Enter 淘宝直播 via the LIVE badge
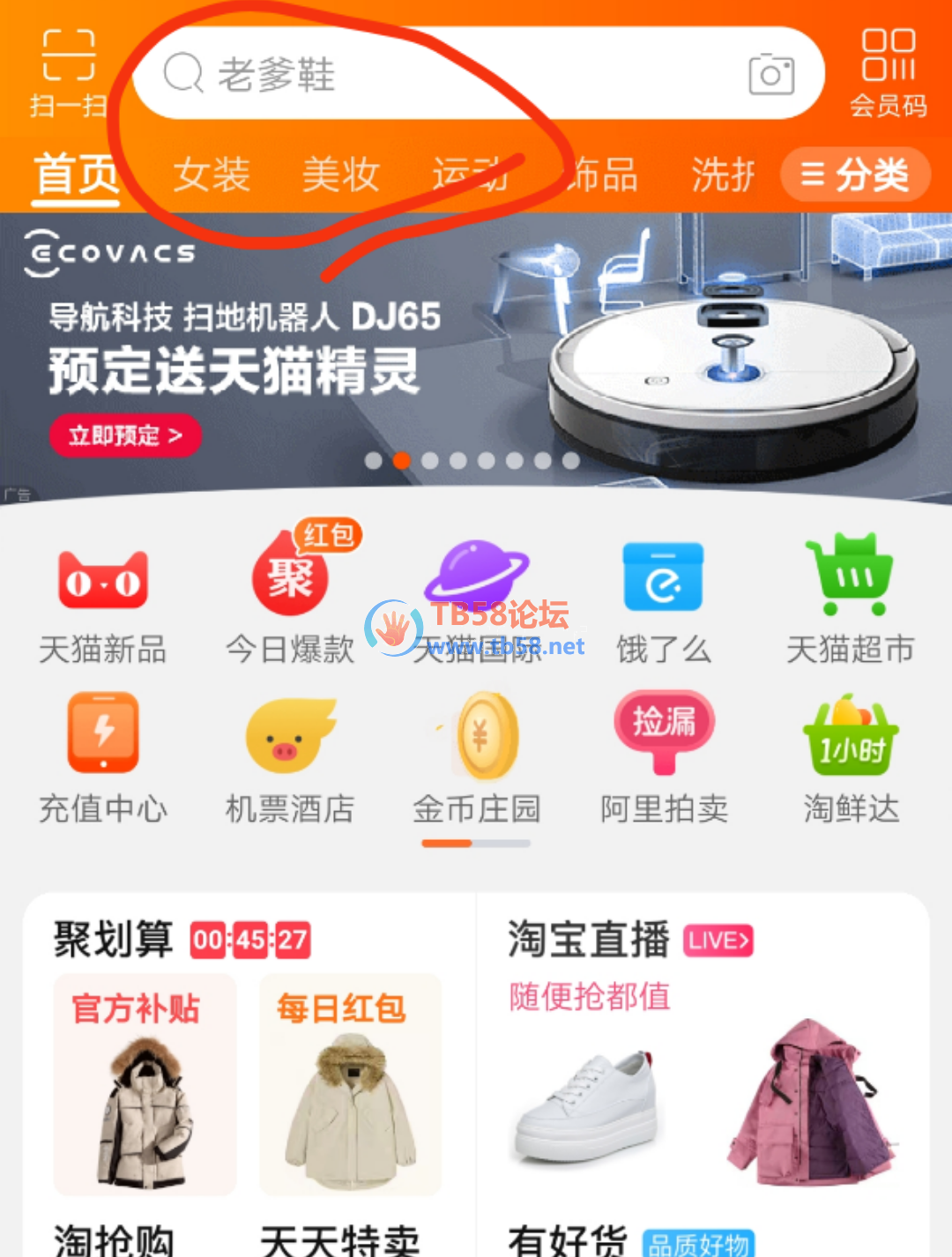The height and width of the screenshot is (1257, 952). click(718, 941)
